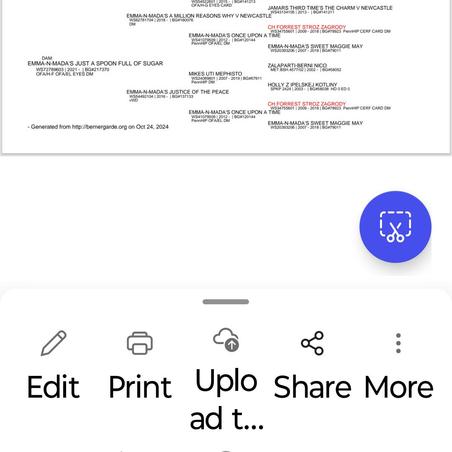Open the More options menu

pyautogui.click(x=399, y=365)
